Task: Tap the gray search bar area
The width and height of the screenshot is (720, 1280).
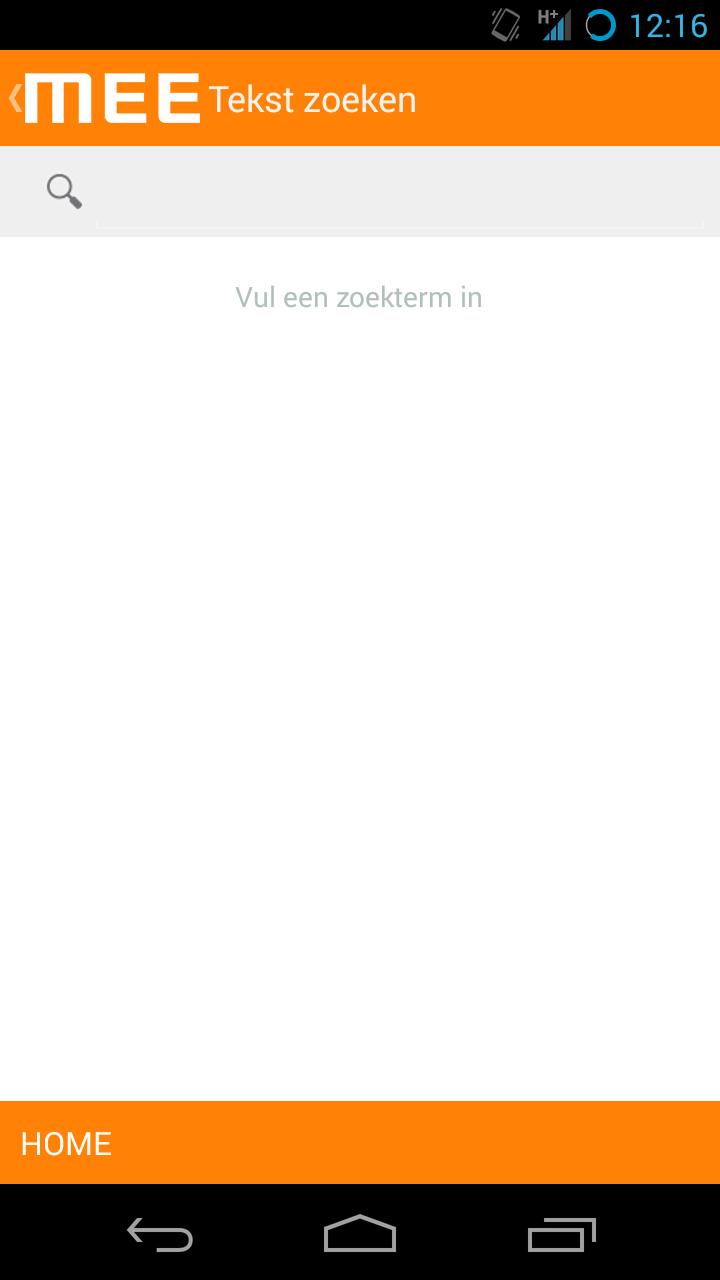Action: tap(360, 190)
